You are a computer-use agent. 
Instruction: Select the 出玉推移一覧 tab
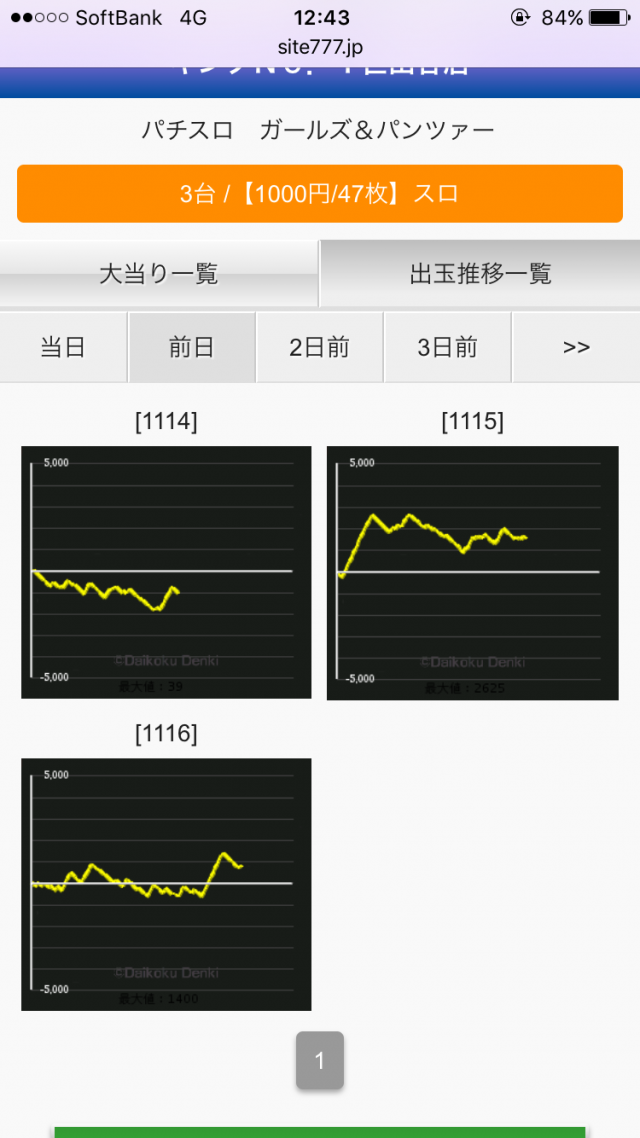(x=480, y=274)
